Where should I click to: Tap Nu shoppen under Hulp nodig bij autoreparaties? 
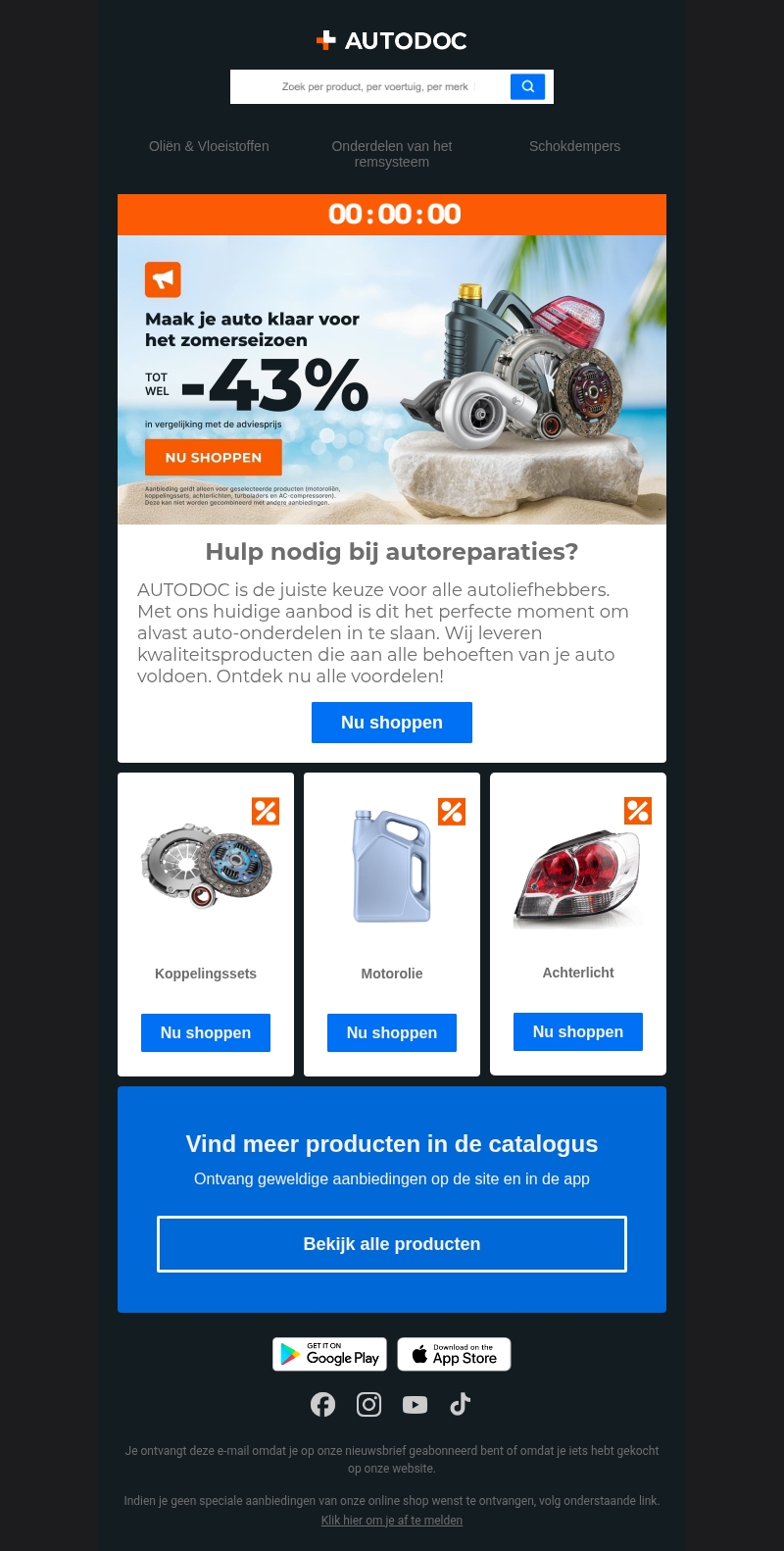tap(392, 723)
